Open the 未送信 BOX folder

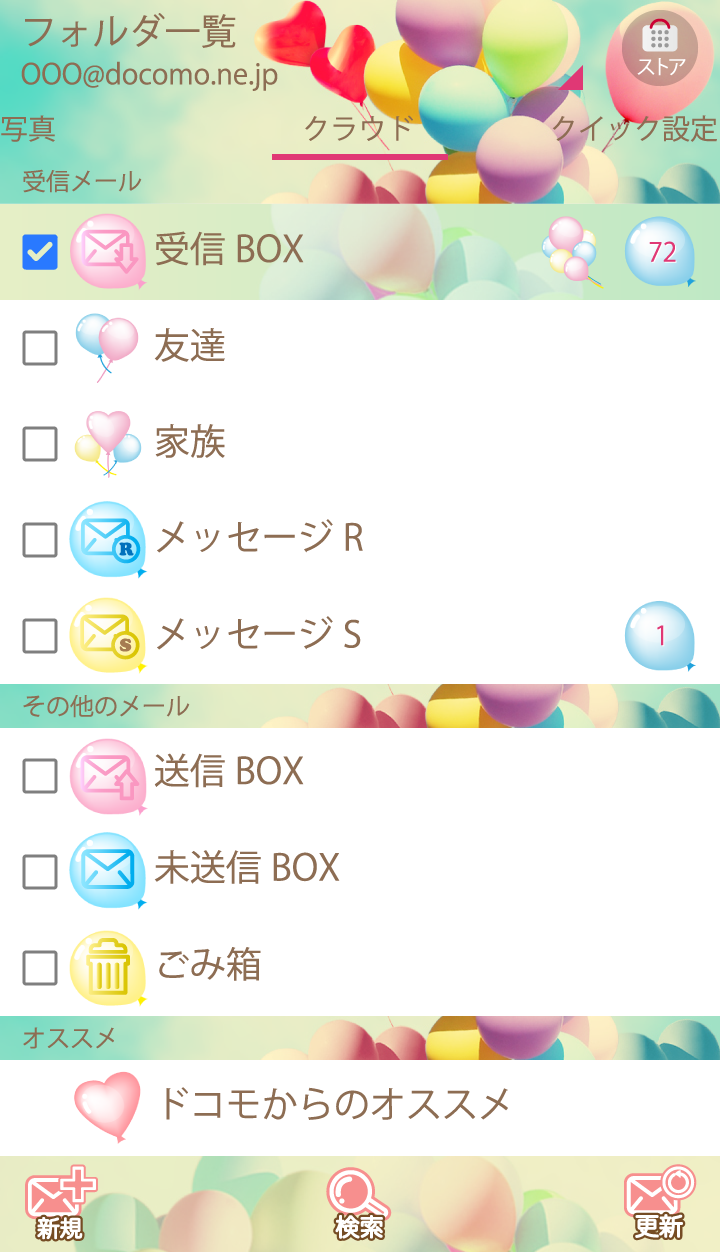pos(300,869)
